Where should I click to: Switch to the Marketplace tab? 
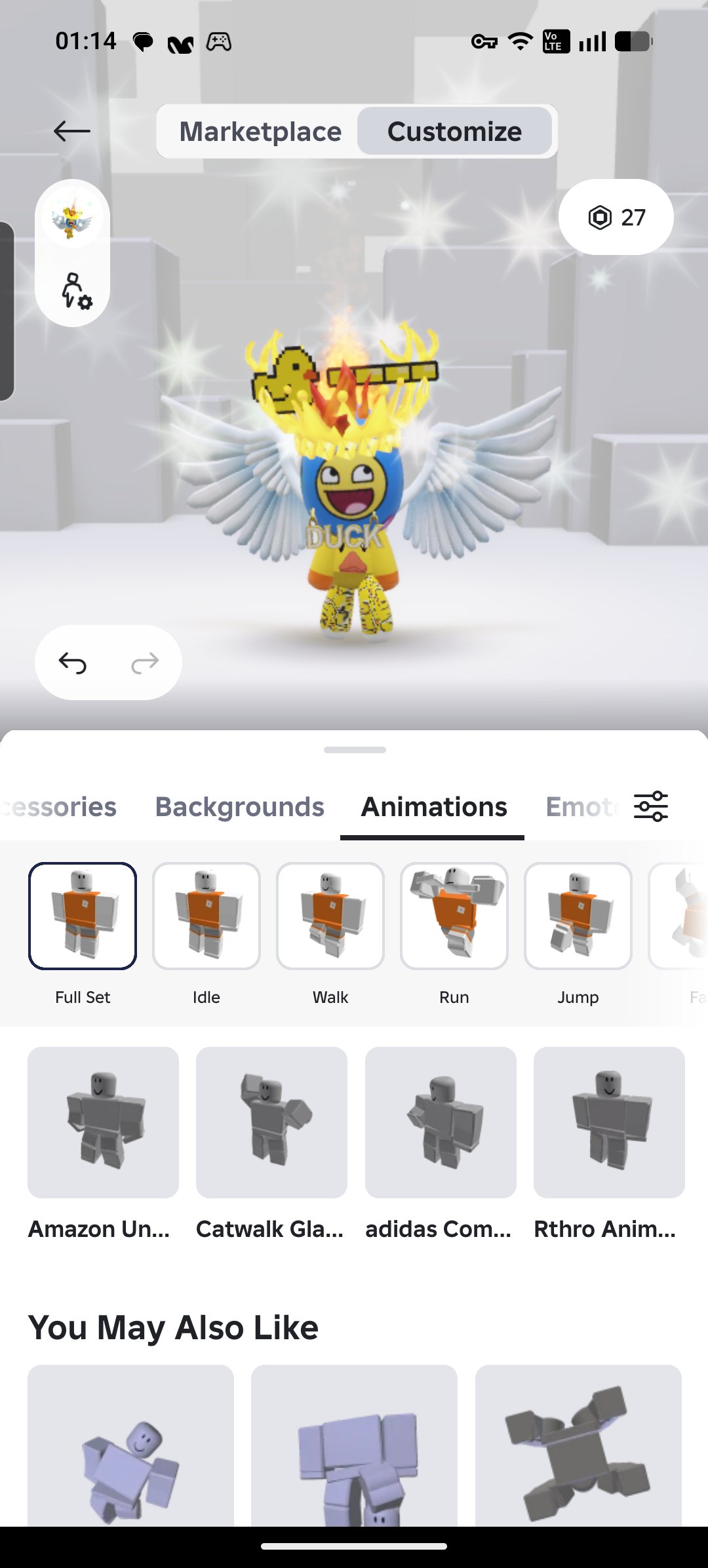260,131
